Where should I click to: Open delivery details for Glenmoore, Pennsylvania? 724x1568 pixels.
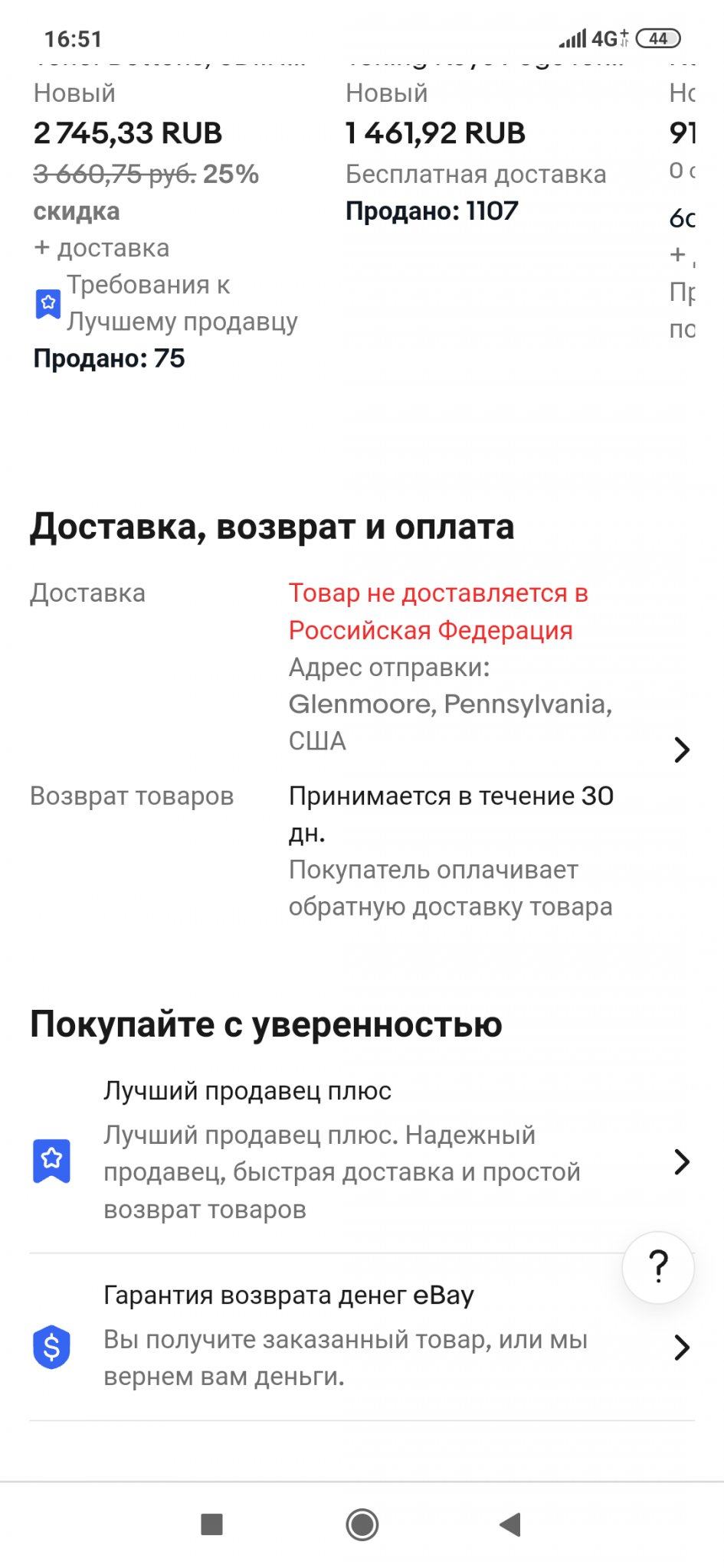(681, 750)
